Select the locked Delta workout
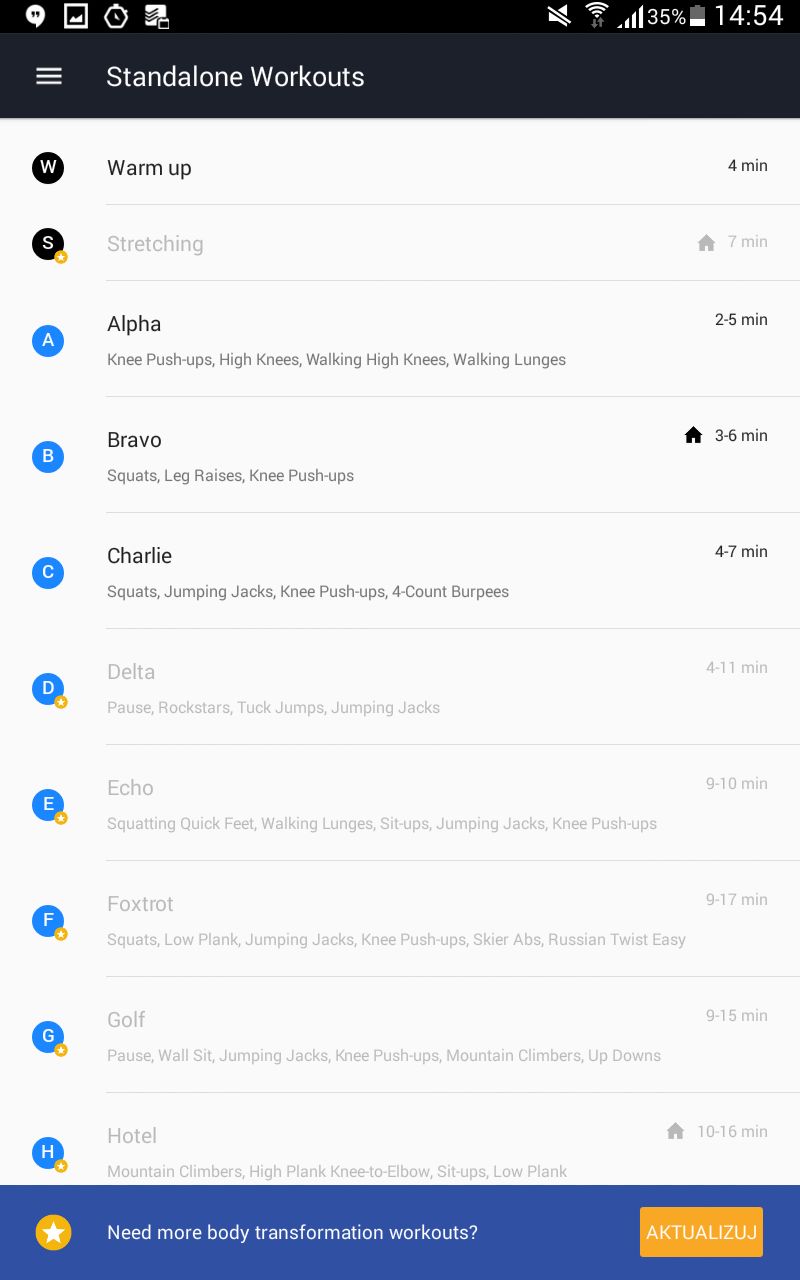Viewport: 800px width, 1280px height. click(400, 687)
